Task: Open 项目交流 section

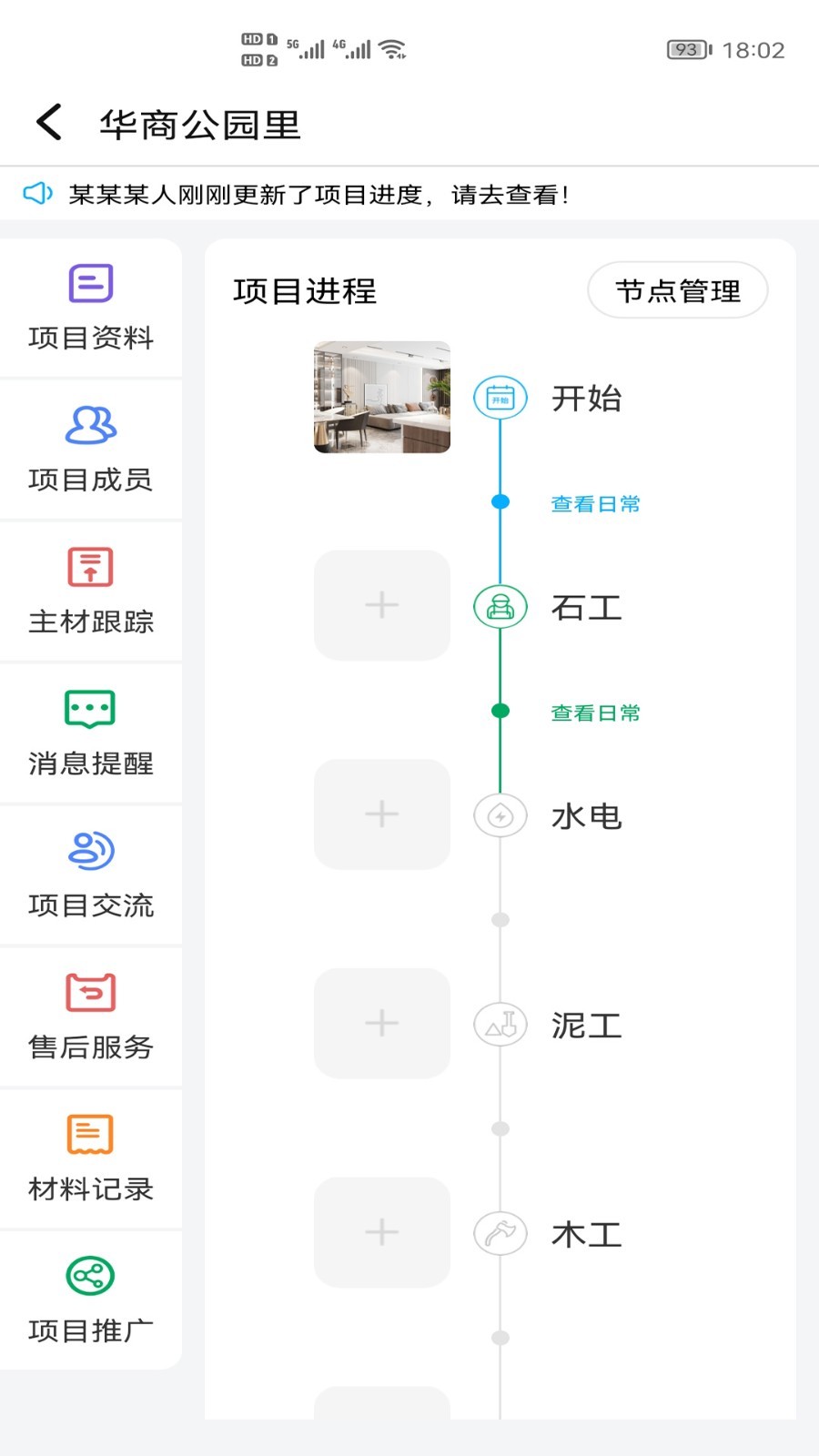Action: [x=91, y=875]
